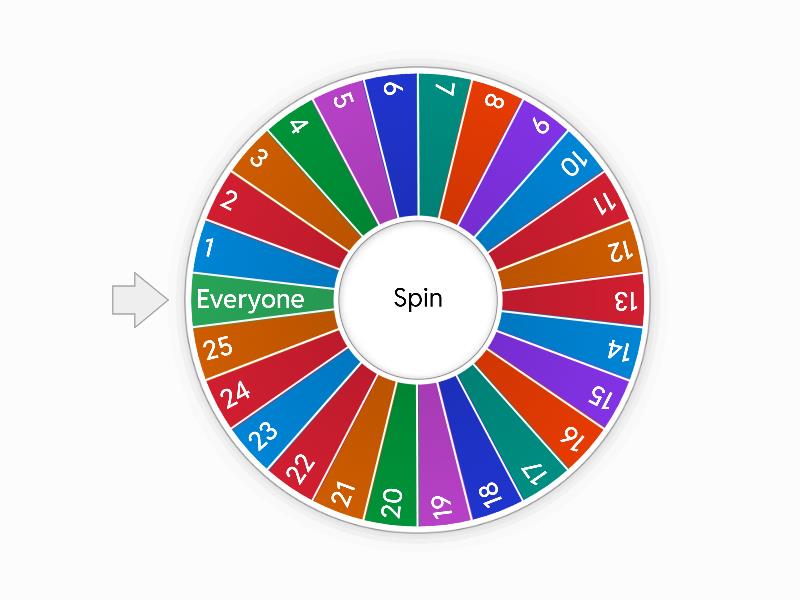The height and width of the screenshot is (600, 800).
Task: Tap the Spin button in the wheel's center
Action: click(x=418, y=298)
